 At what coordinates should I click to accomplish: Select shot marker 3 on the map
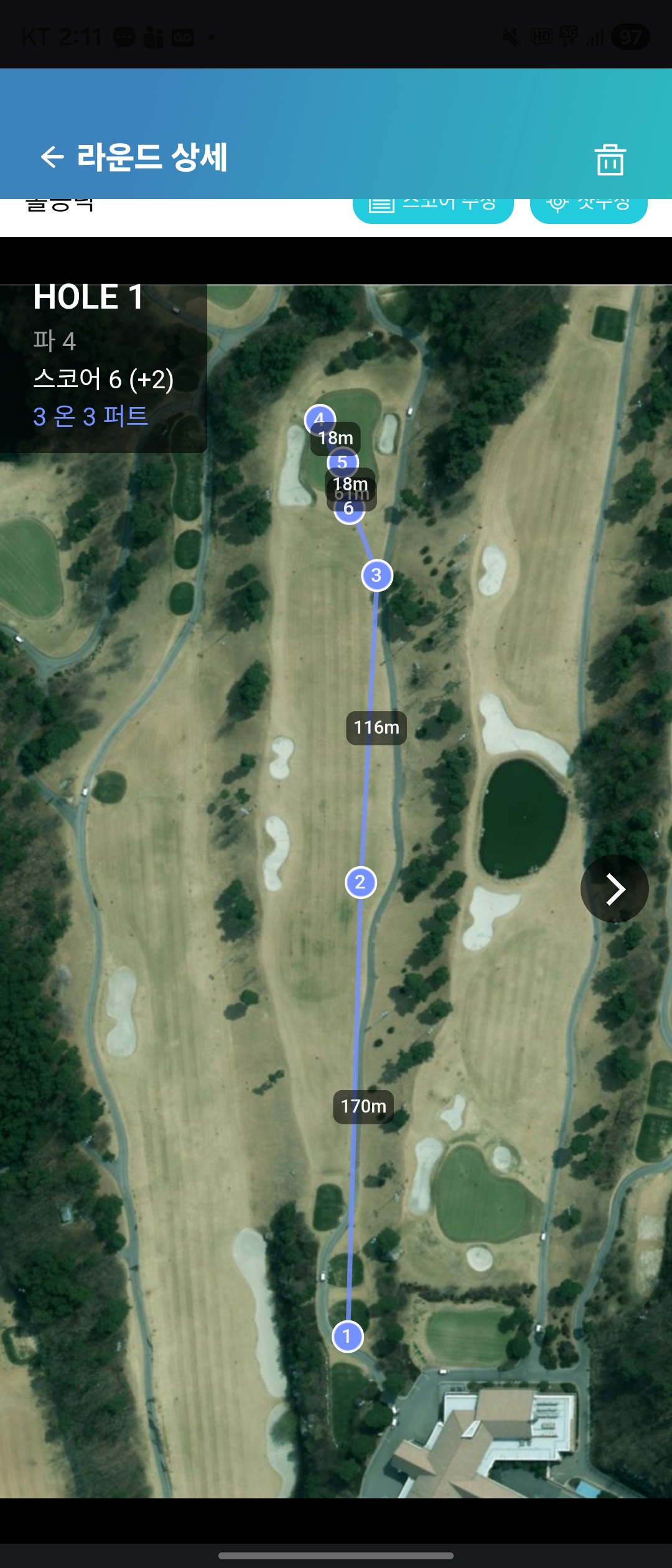click(x=377, y=576)
